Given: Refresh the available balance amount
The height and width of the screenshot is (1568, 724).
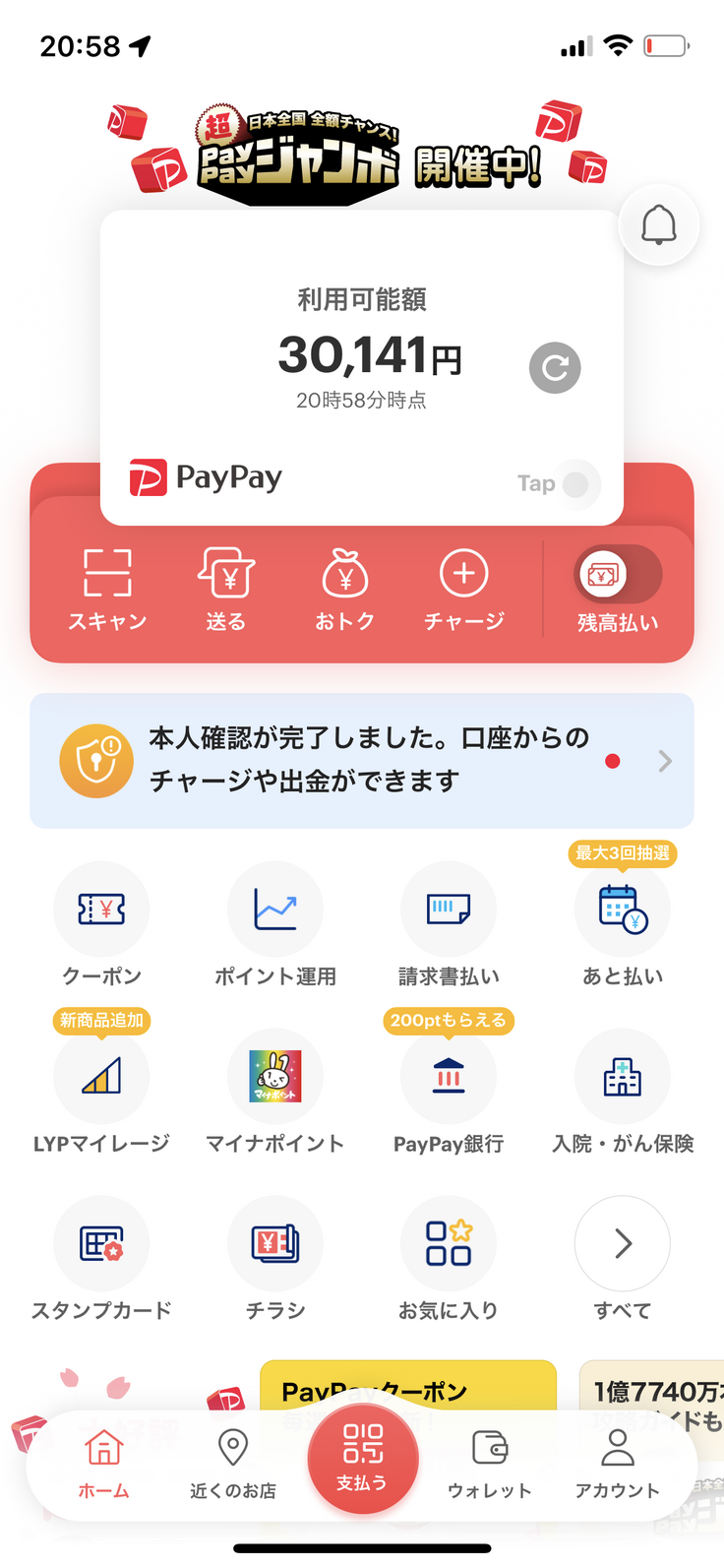Looking at the screenshot, I should (555, 368).
